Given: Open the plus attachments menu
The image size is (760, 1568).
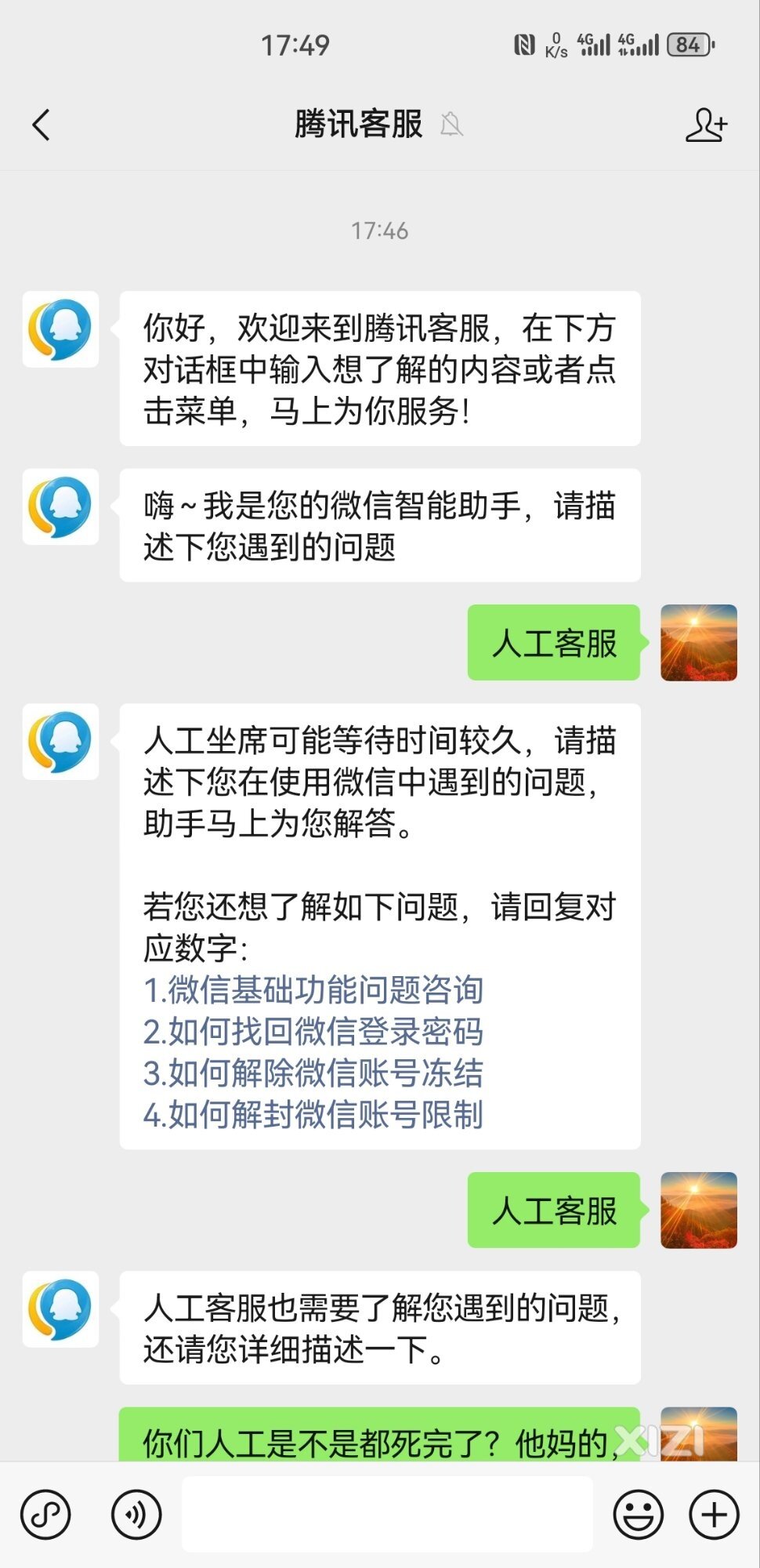Looking at the screenshot, I should click(x=714, y=1515).
